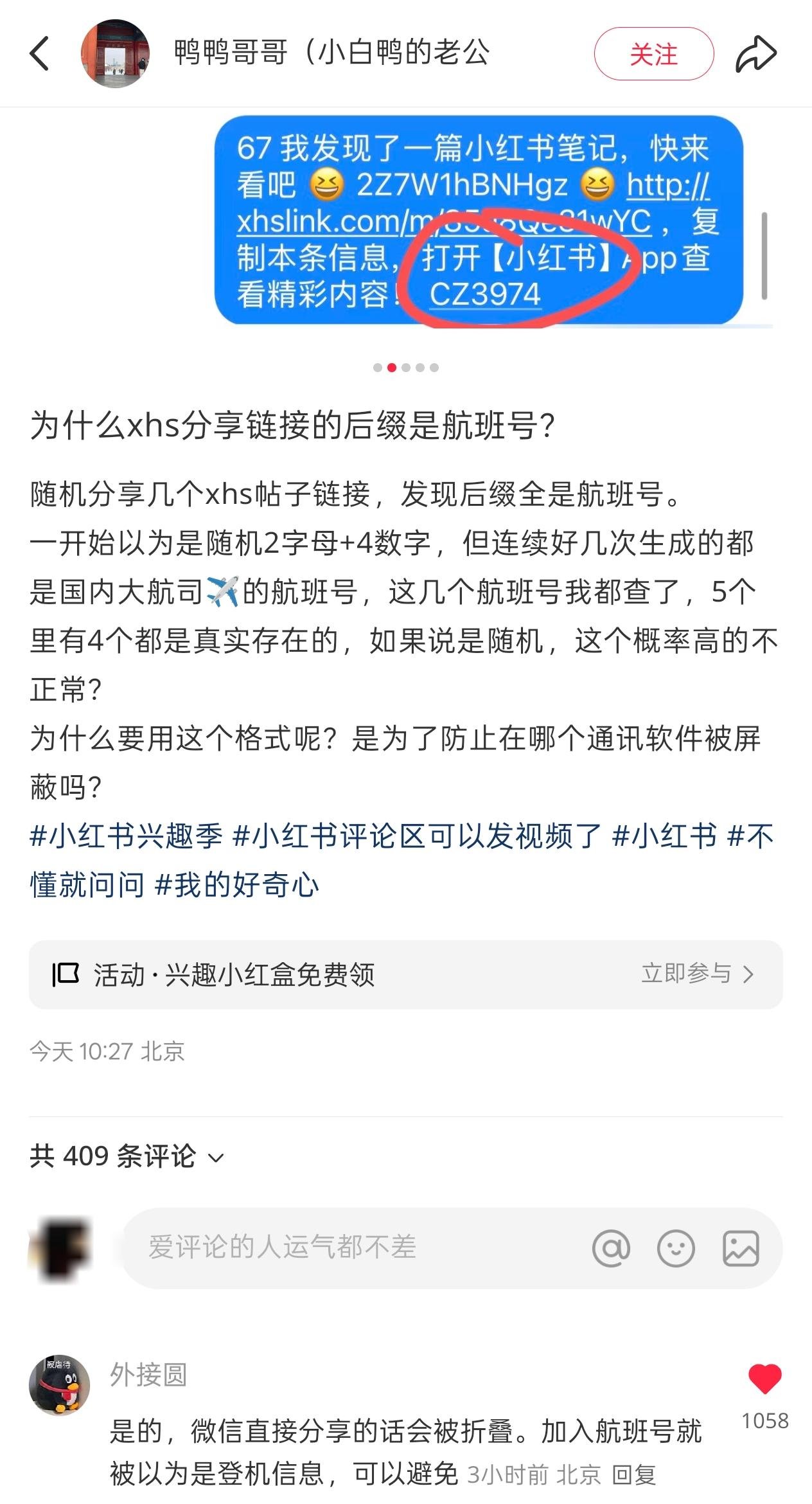The width and height of the screenshot is (812, 1504).
Task: Open the emoji picker in comment box
Action: point(676,1248)
